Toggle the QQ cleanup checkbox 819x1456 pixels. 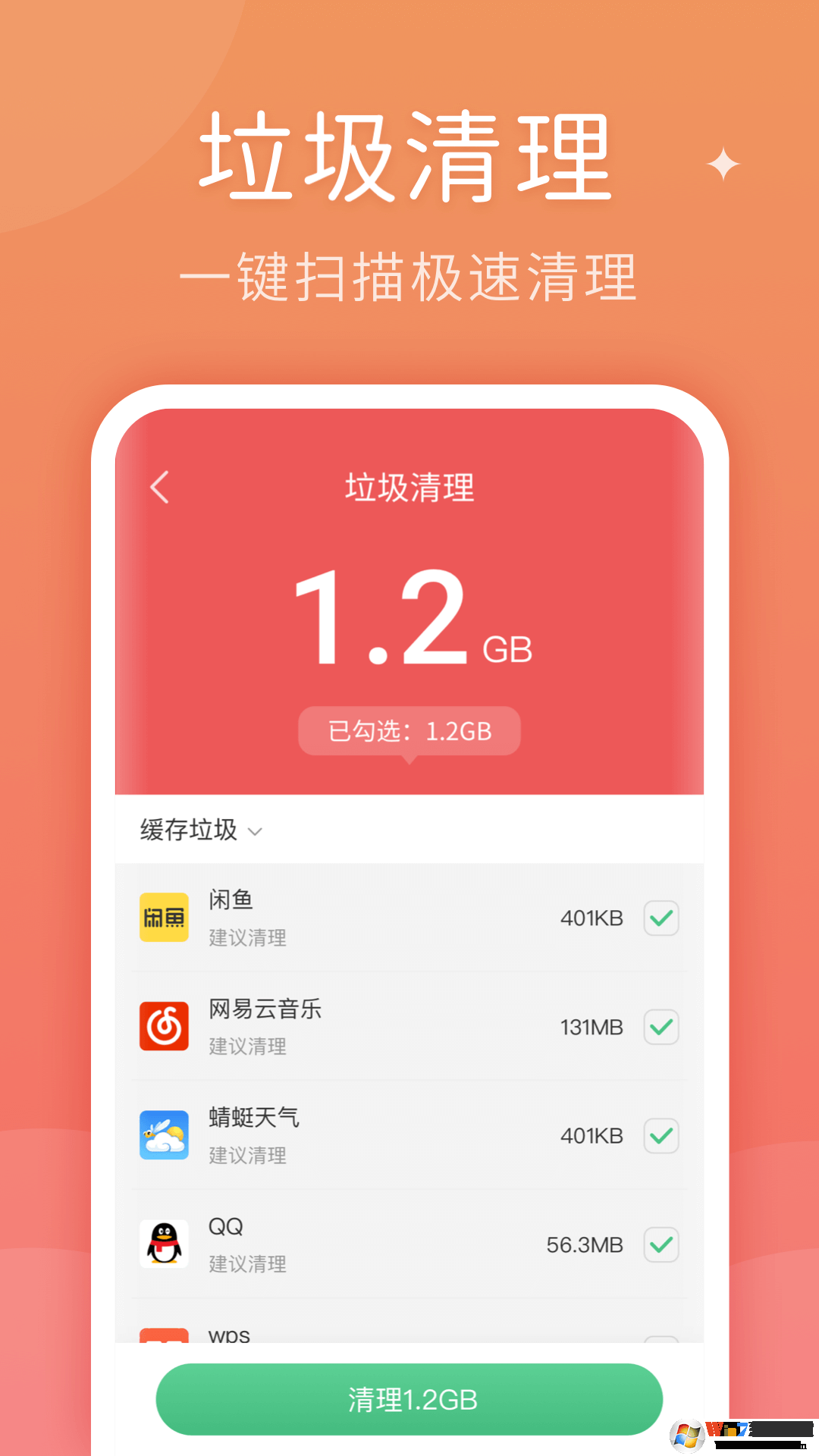(661, 1244)
